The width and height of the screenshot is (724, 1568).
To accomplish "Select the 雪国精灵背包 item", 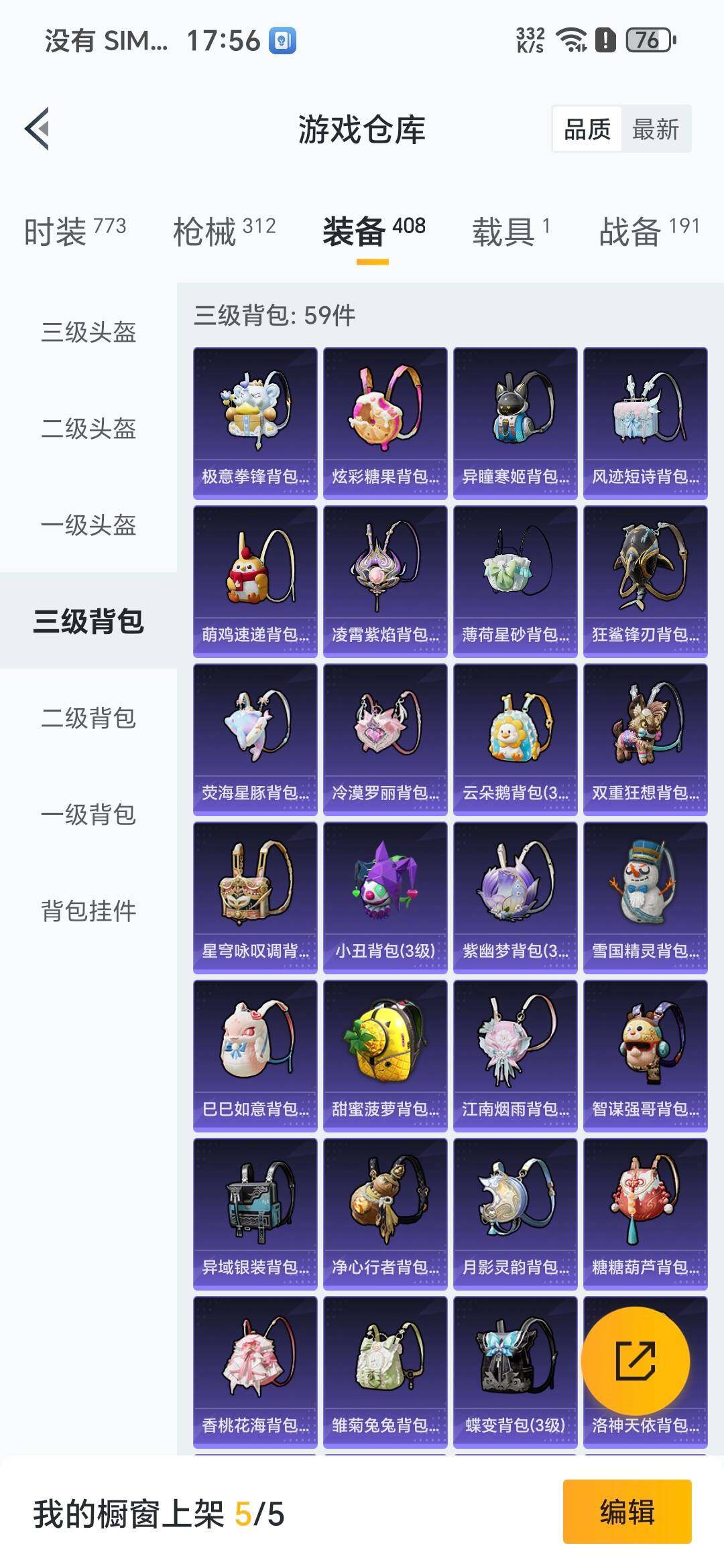I will point(645,898).
